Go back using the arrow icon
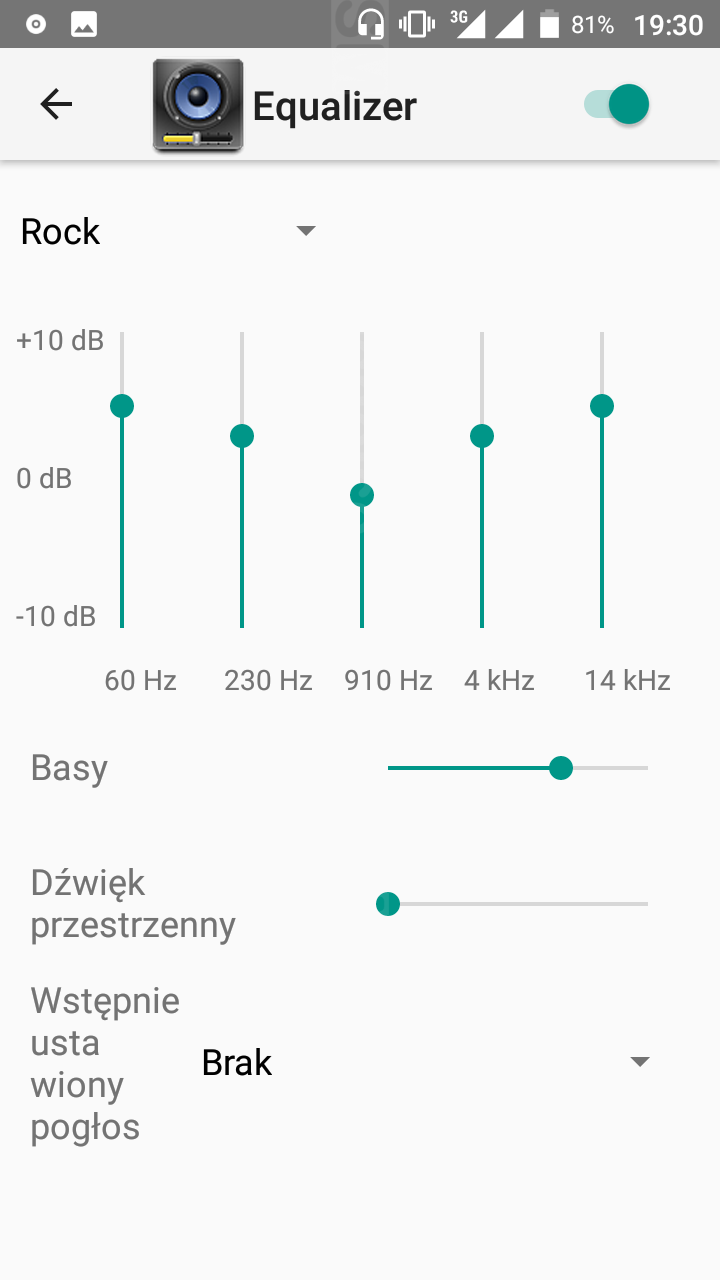The image size is (720, 1280). (x=56, y=105)
